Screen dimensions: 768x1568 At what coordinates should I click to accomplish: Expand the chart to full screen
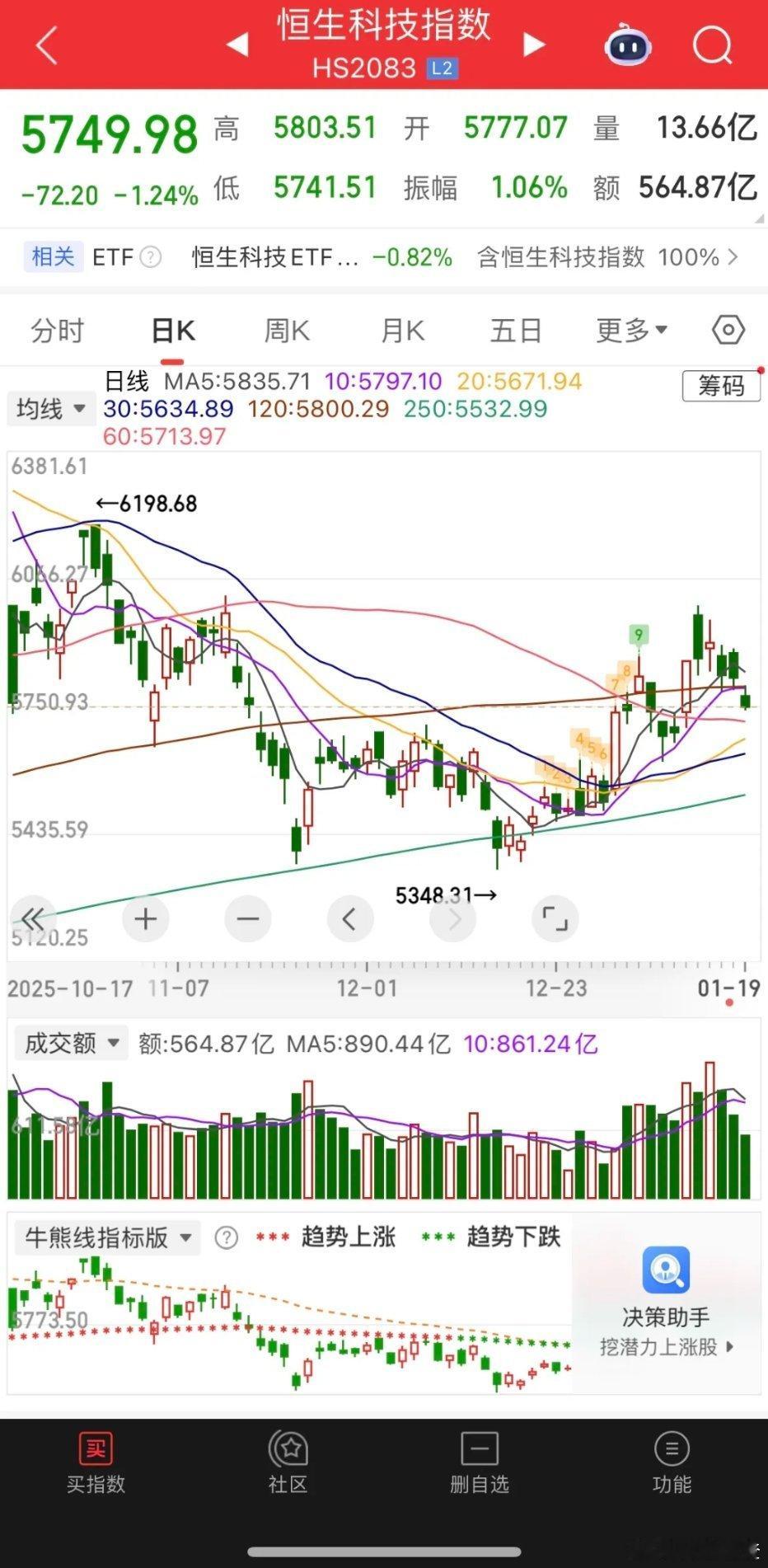click(x=555, y=918)
